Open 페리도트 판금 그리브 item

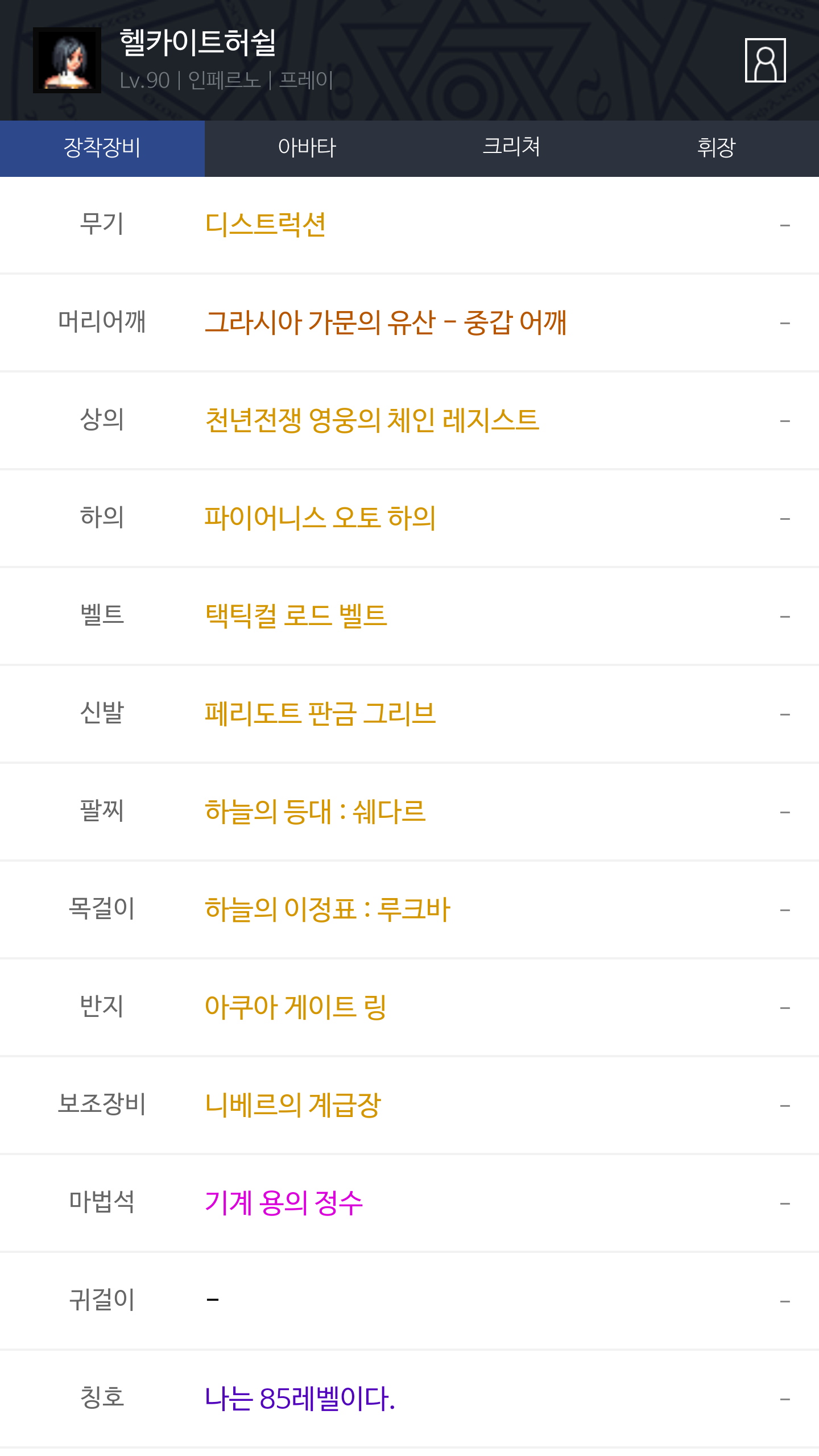point(320,714)
